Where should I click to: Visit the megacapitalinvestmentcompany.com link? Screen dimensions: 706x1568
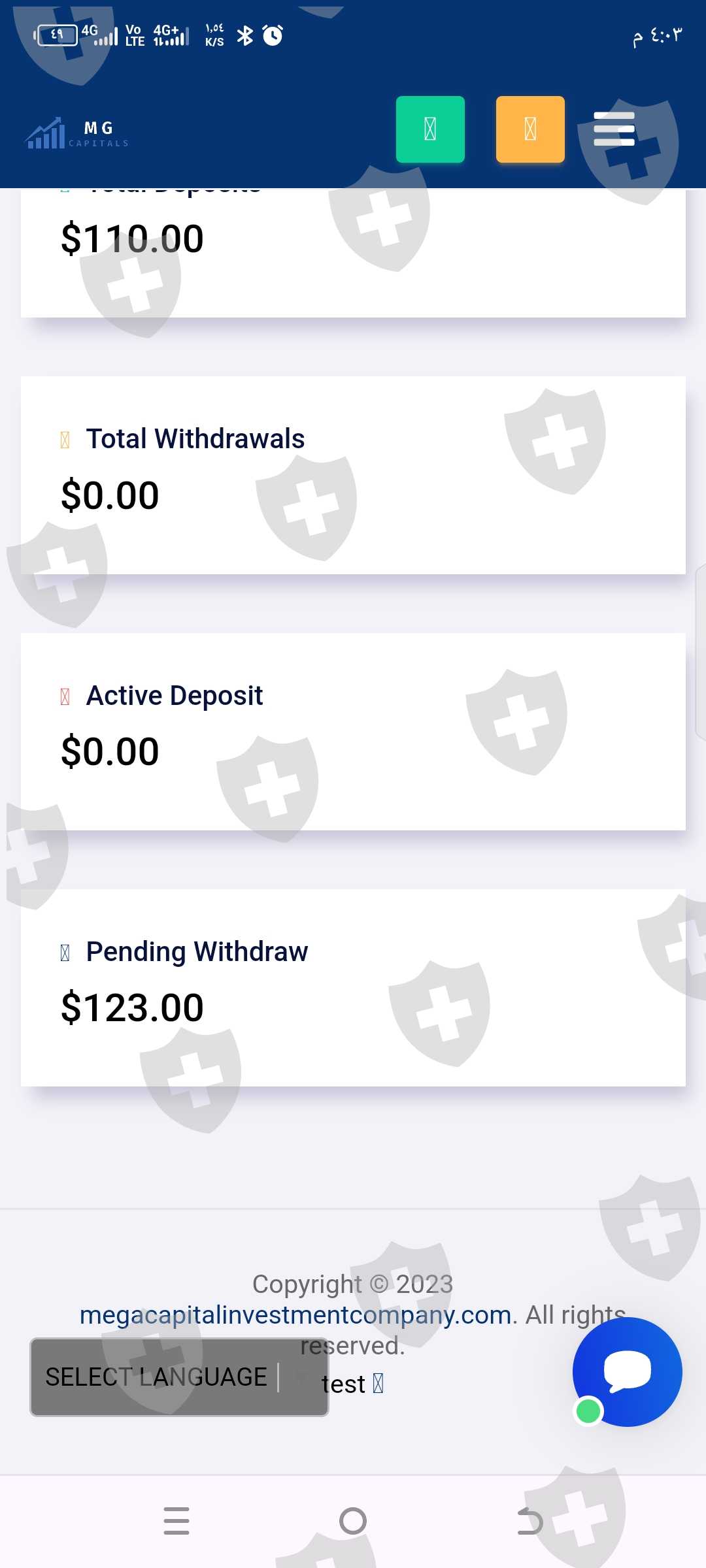[x=295, y=1315]
